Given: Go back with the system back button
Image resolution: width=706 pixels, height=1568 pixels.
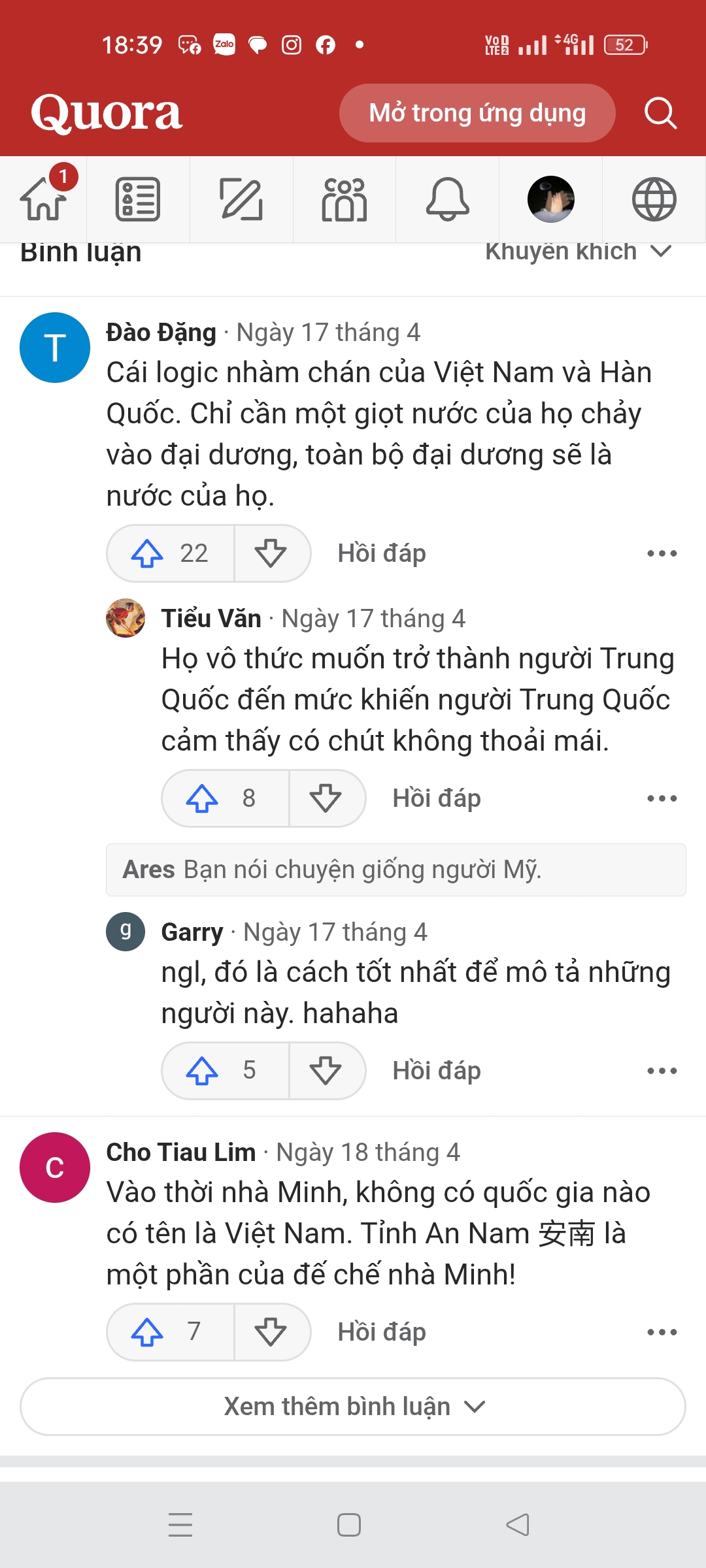Looking at the screenshot, I should (518, 1525).
